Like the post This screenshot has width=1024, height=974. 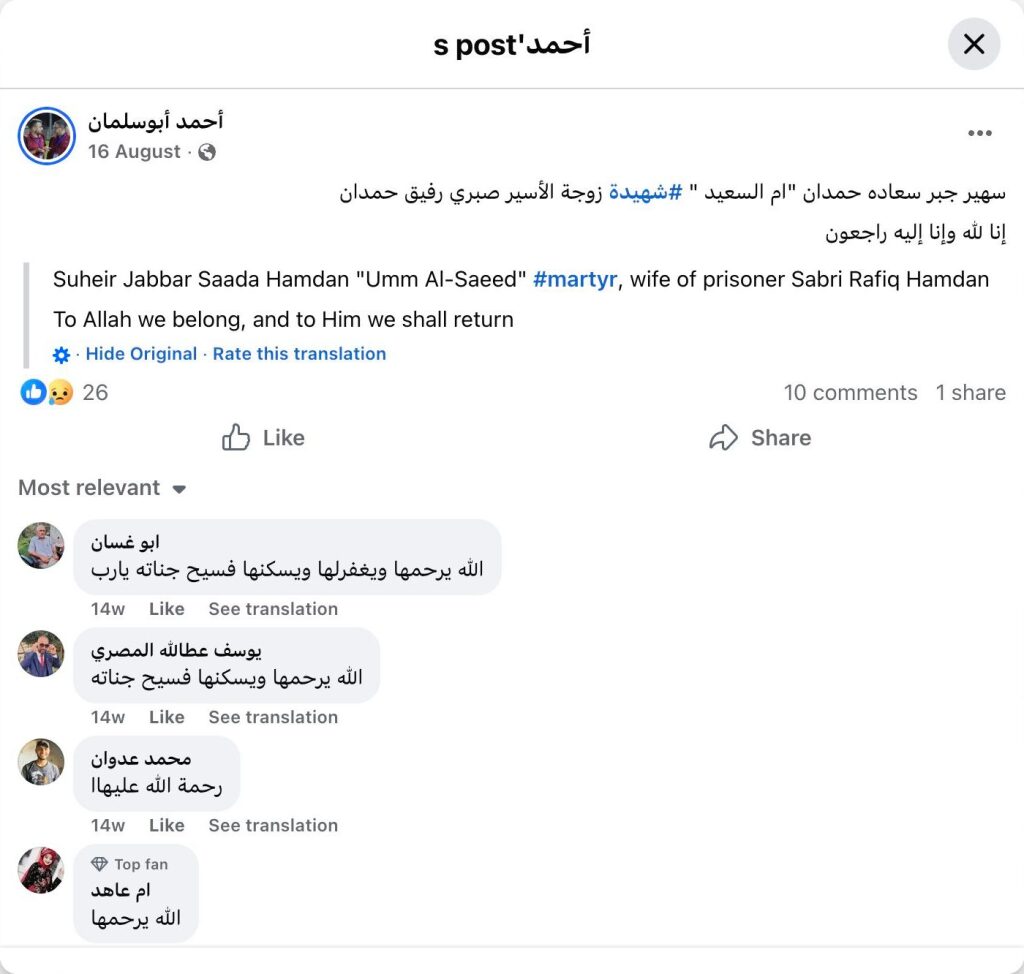point(263,438)
